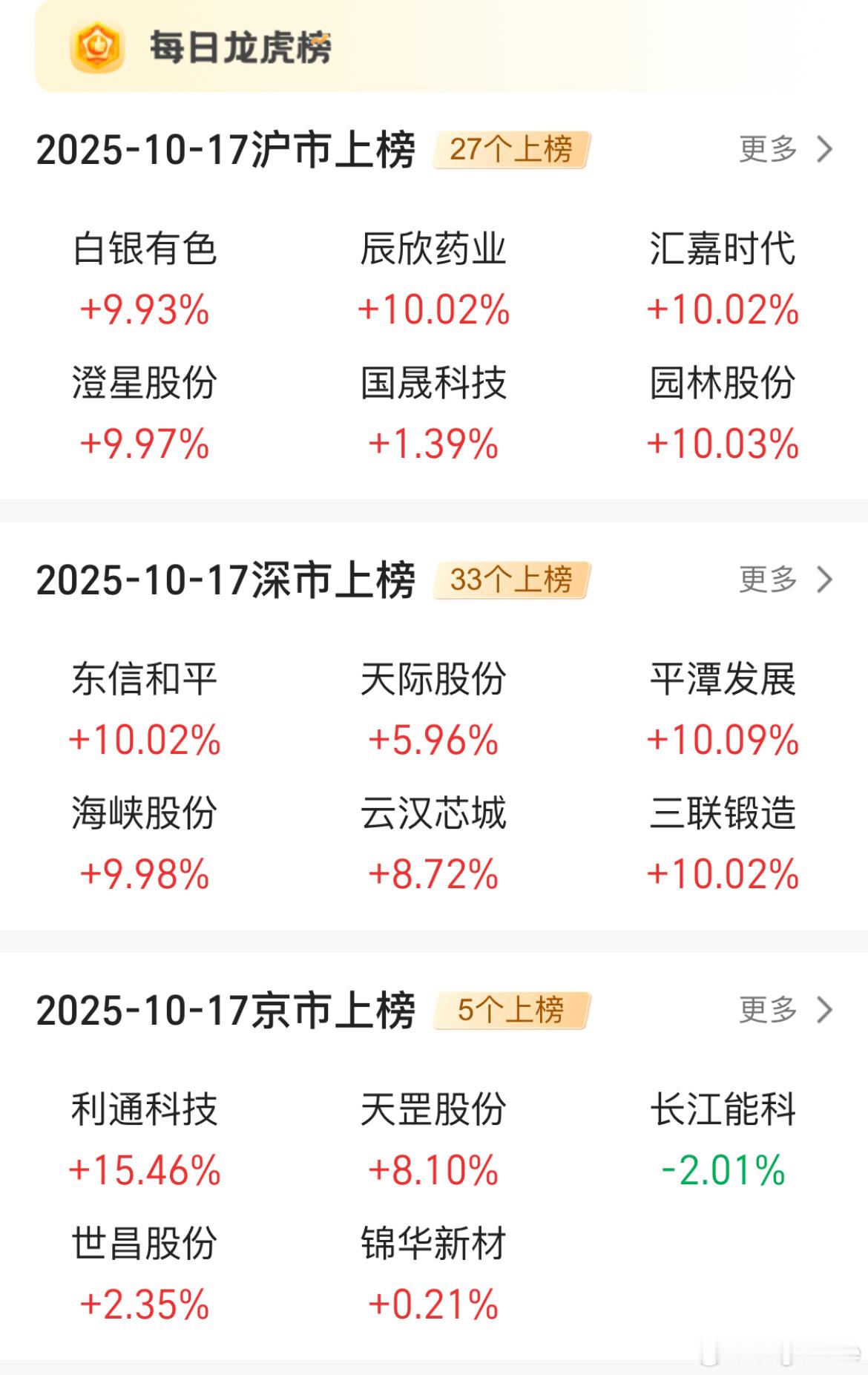View 天际股份 stock details
This screenshot has height=1375, width=868.
[434, 709]
